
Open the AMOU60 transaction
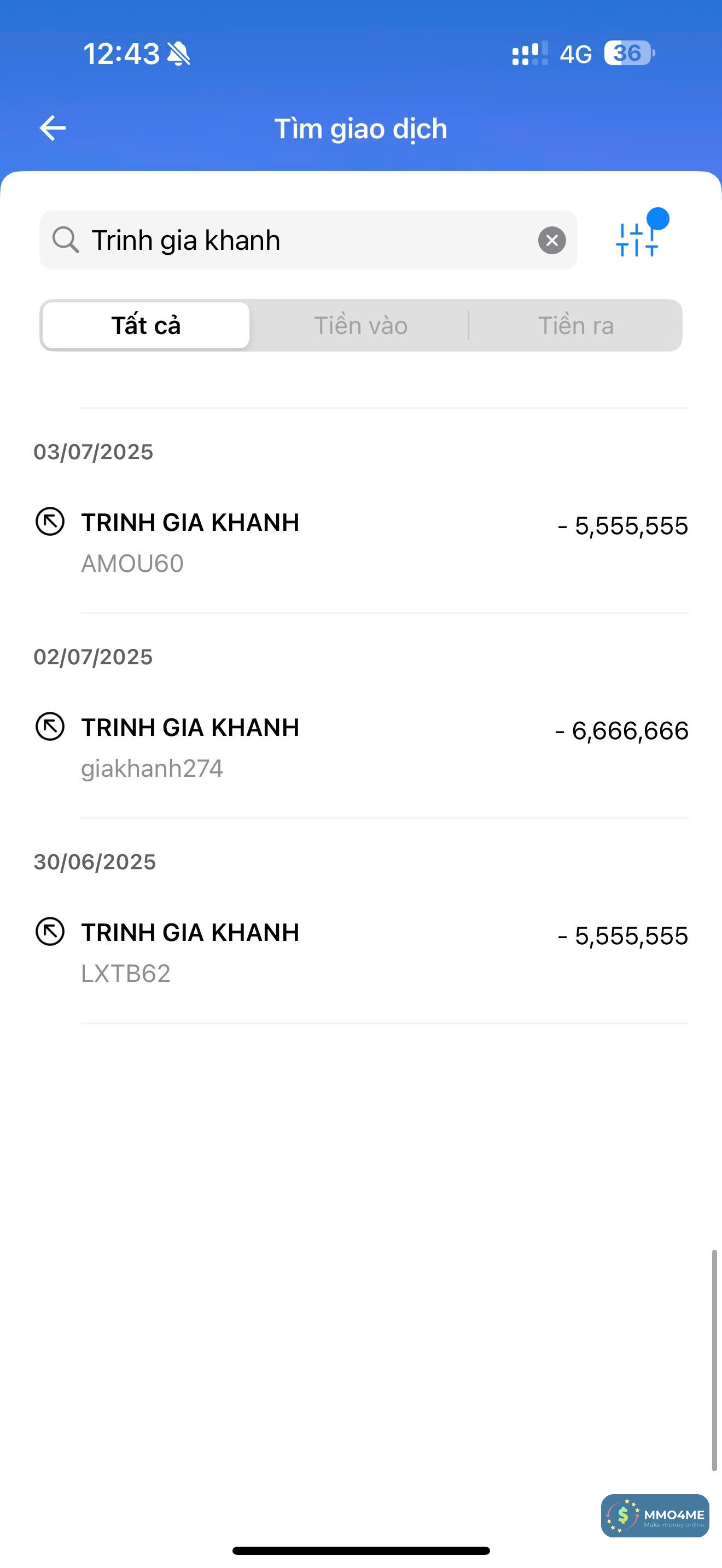click(360, 542)
